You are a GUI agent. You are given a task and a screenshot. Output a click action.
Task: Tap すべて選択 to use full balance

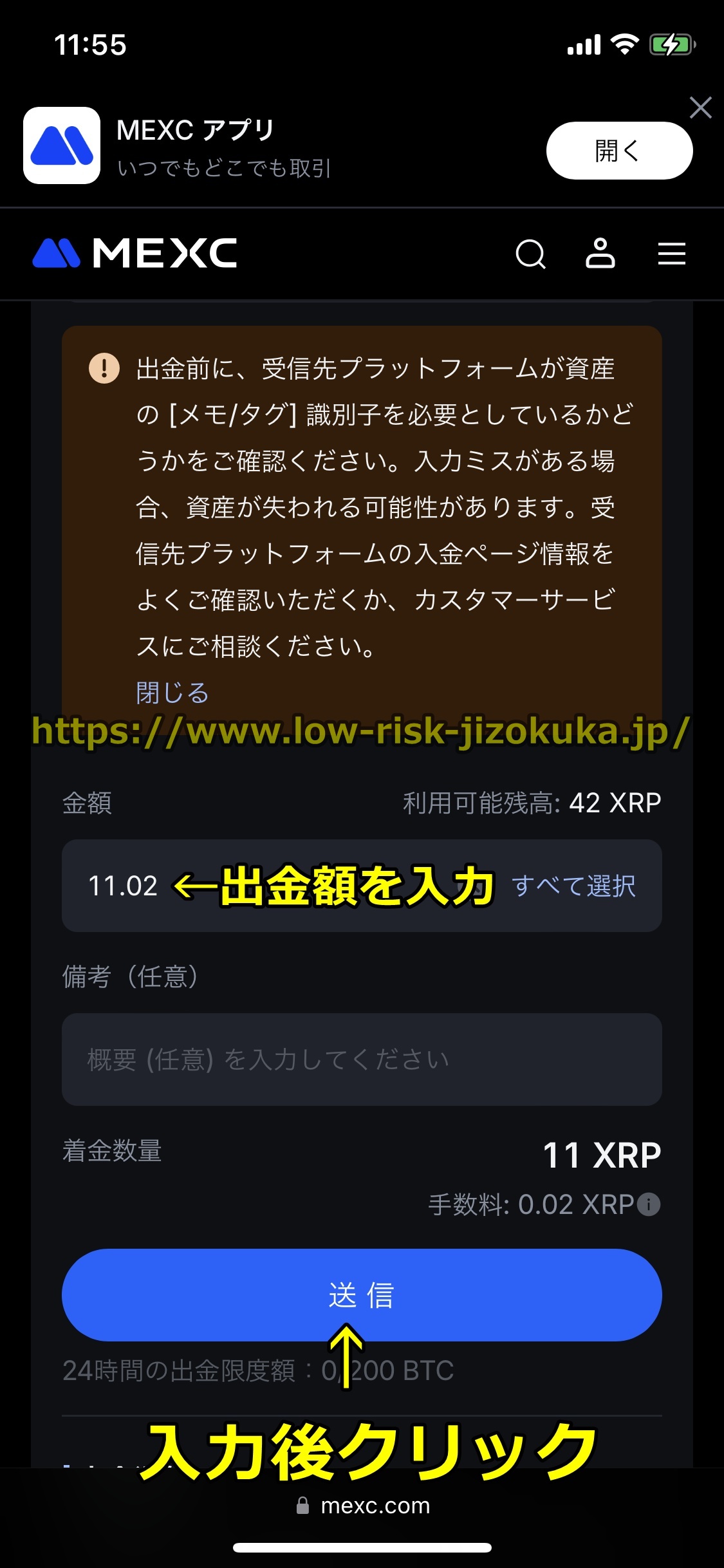(x=573, y=886)
